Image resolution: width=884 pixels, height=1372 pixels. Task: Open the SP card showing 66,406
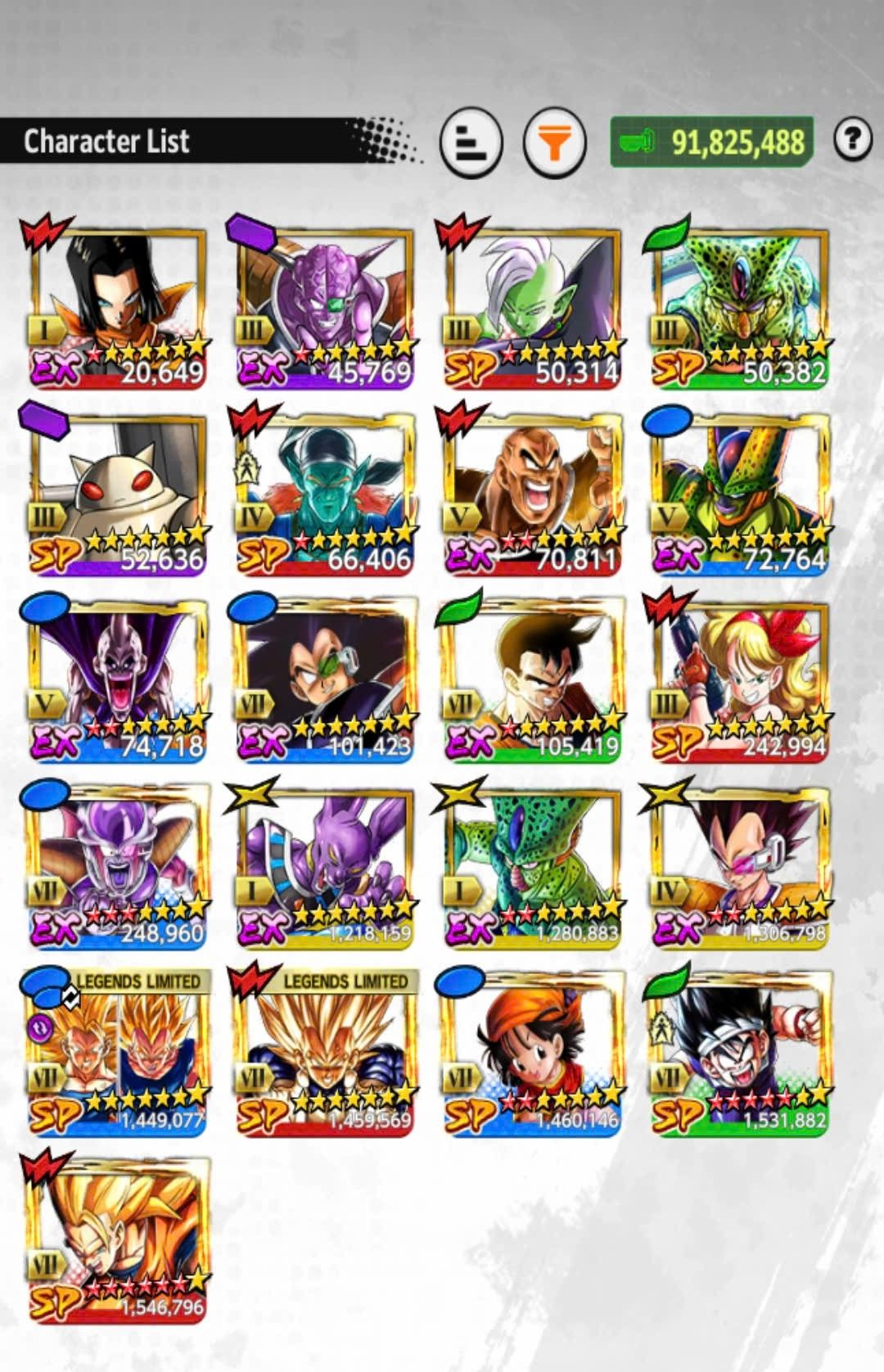325,494
